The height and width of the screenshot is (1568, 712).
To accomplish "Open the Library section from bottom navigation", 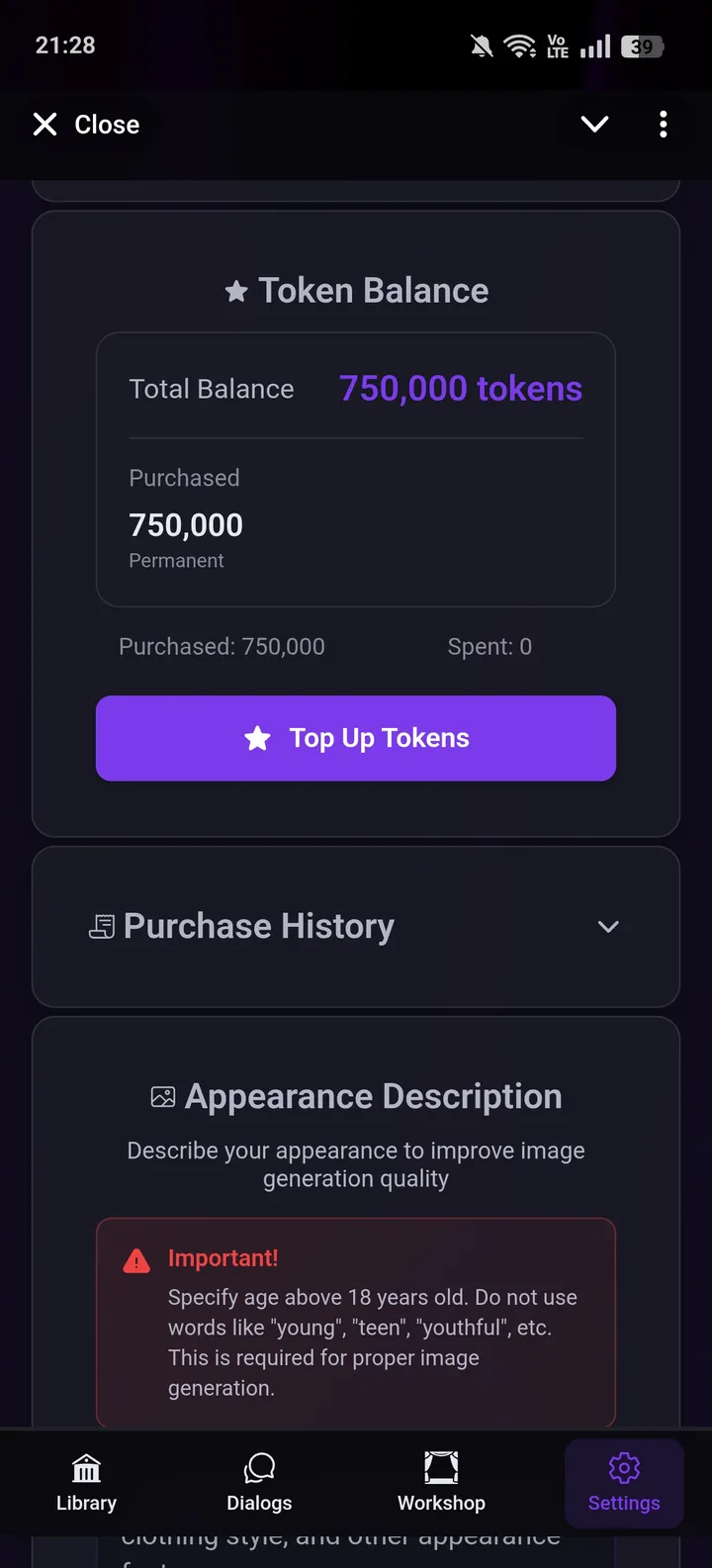I will click(x=86, y=1481).
